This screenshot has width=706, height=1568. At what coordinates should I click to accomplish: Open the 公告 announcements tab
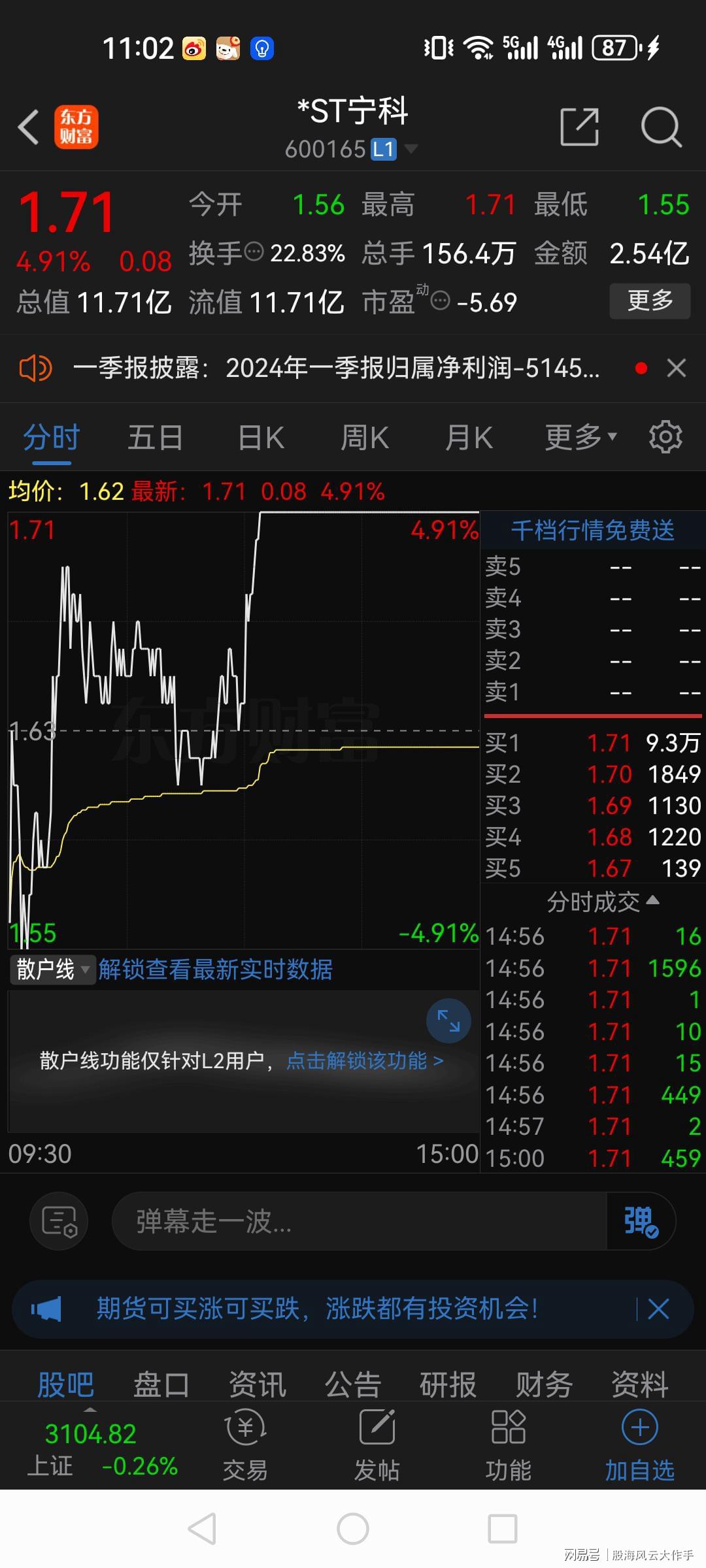click(x=353, y=1384)
